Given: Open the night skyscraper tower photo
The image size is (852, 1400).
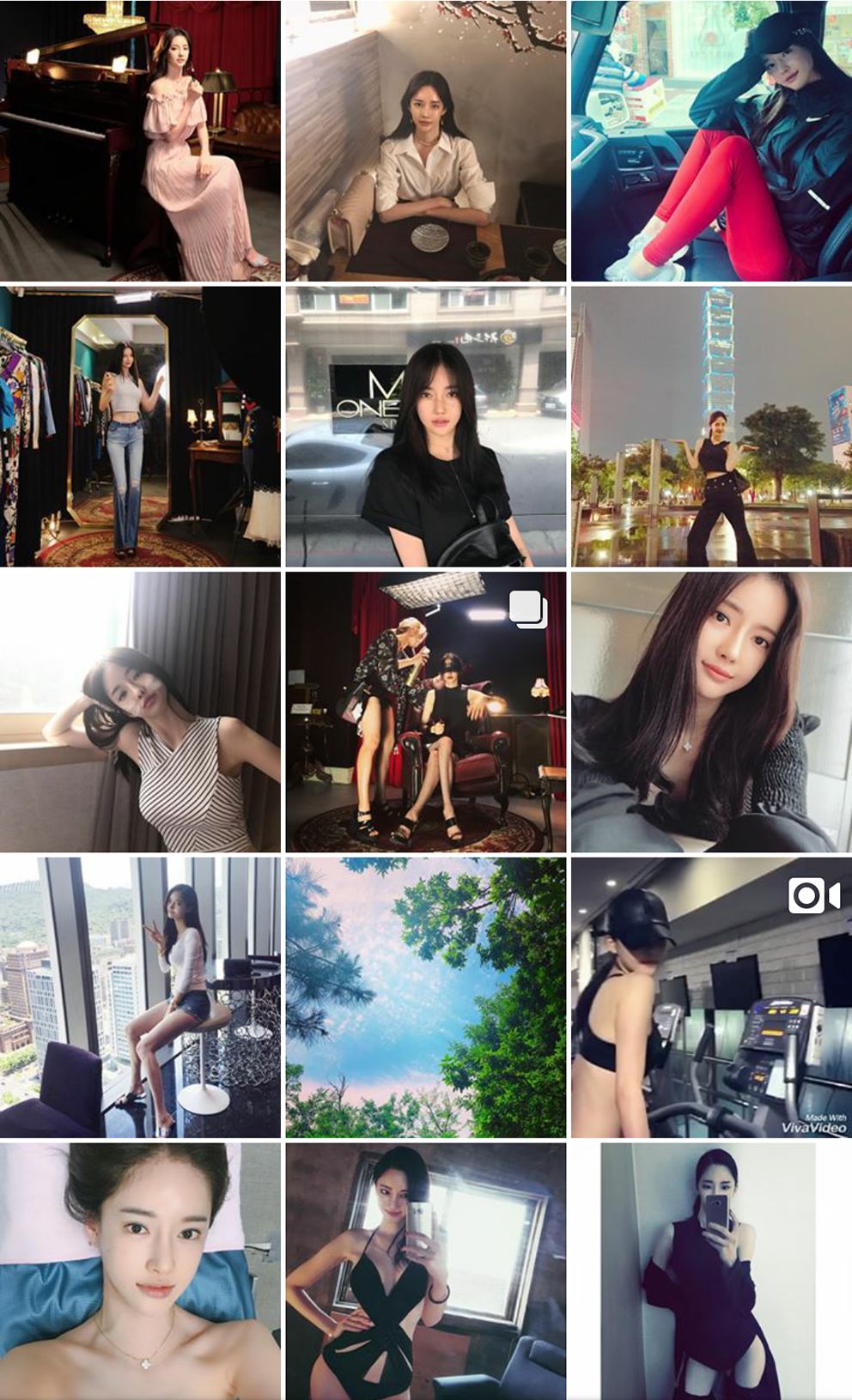Looking at the screenshot, I should click(711, 427).
